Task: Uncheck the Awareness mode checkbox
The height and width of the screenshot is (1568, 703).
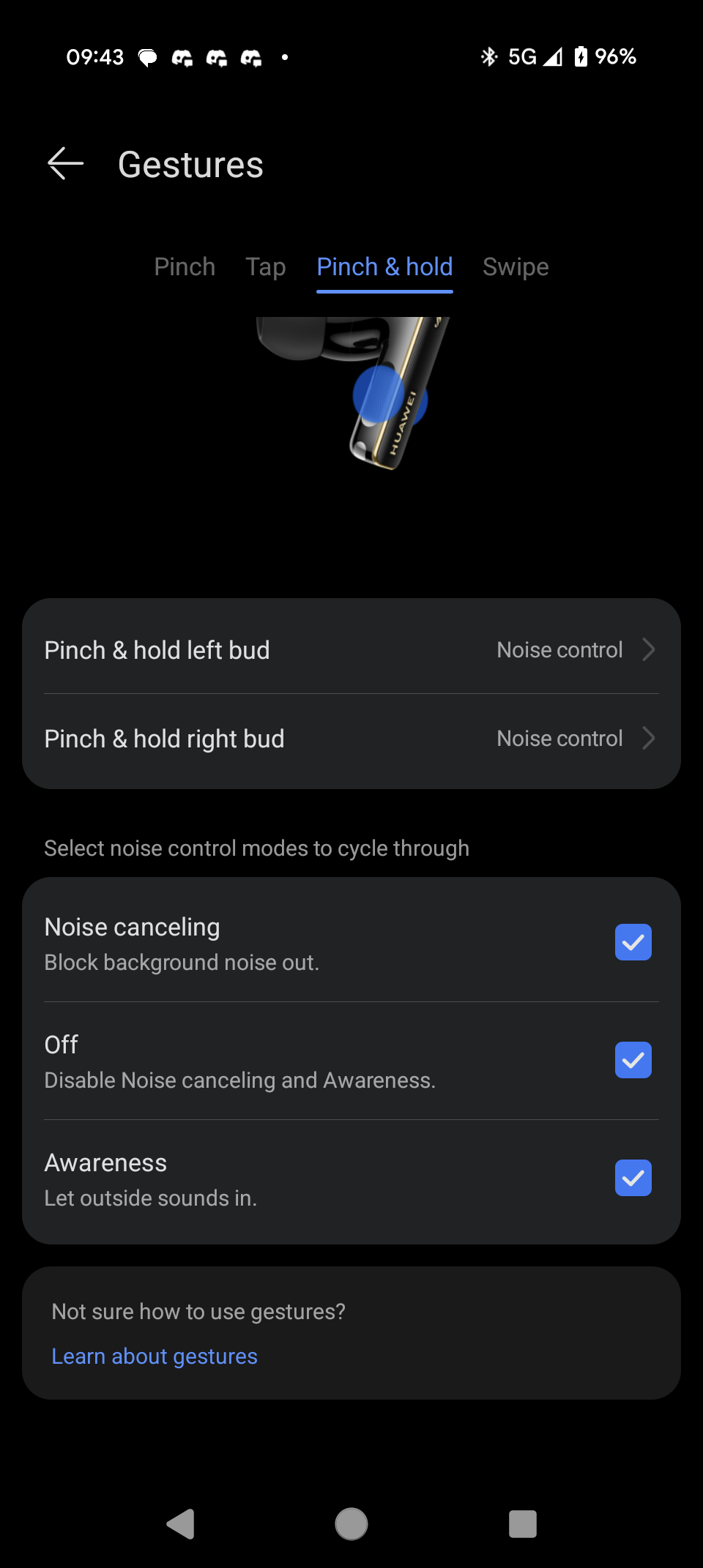Action: tap(633, 1179)
